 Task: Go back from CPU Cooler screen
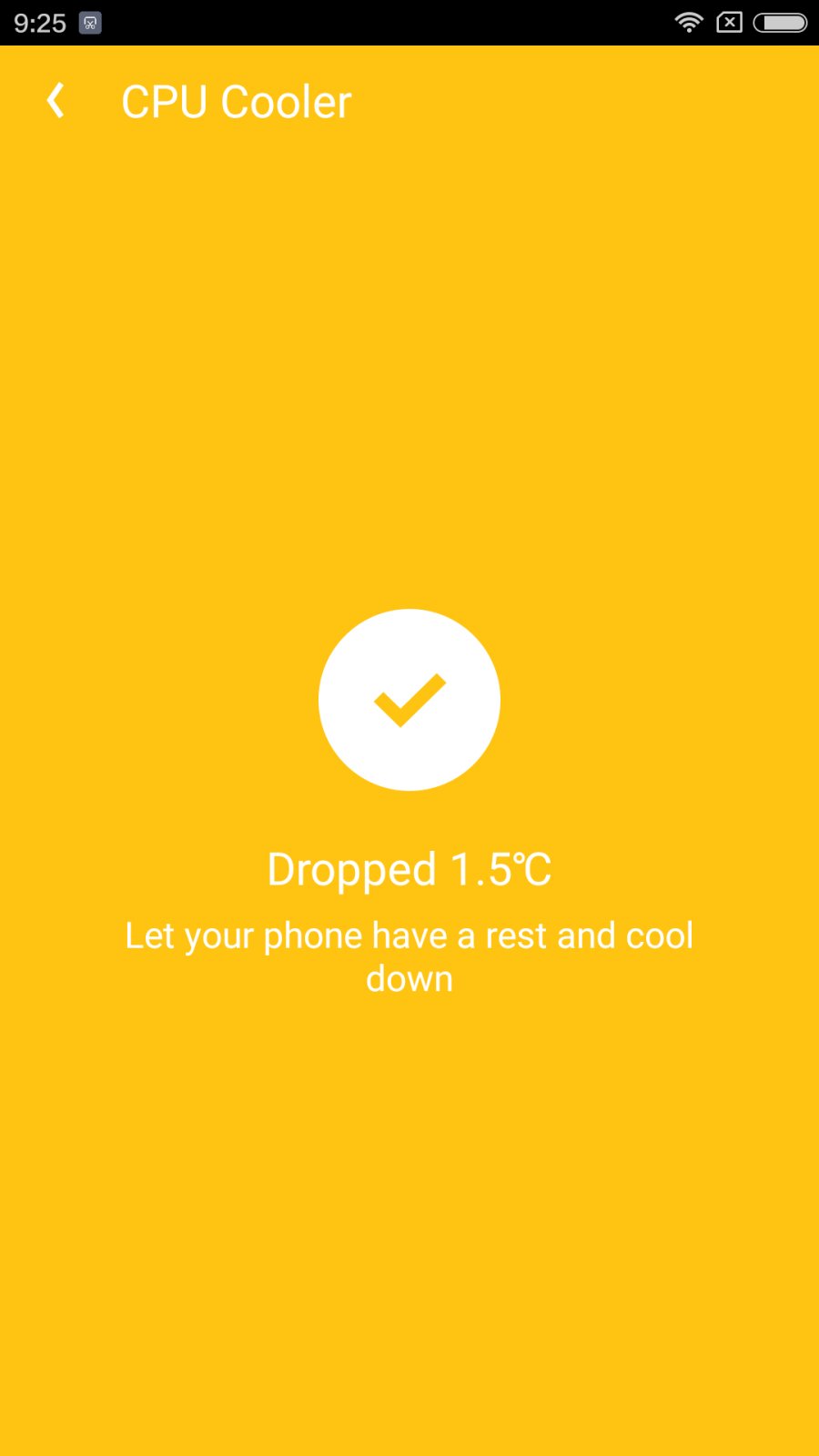point(56,101)
